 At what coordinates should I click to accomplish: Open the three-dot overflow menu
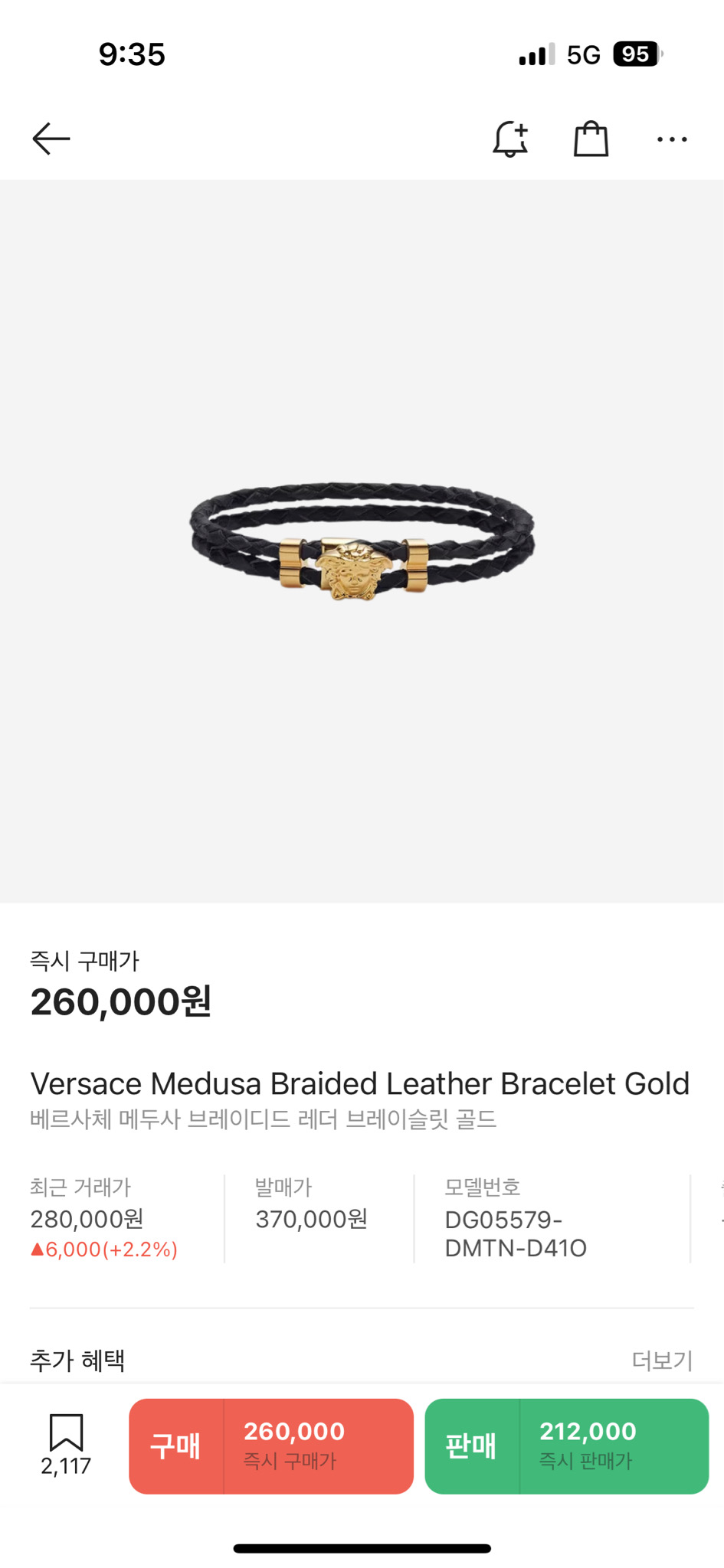[x=672, y=139]
